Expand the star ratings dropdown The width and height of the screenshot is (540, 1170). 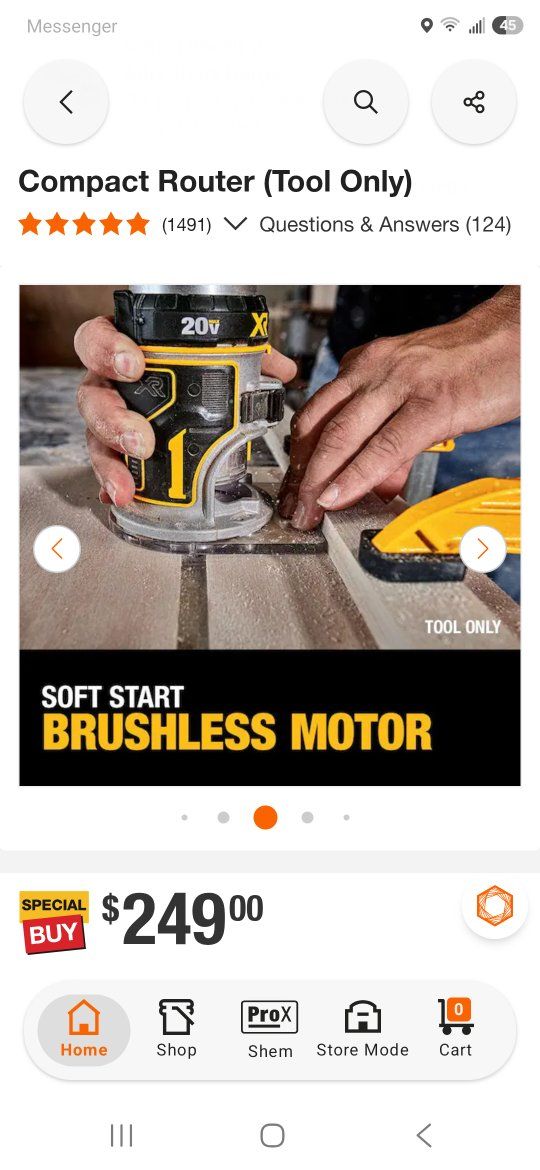tap(235, 224)
